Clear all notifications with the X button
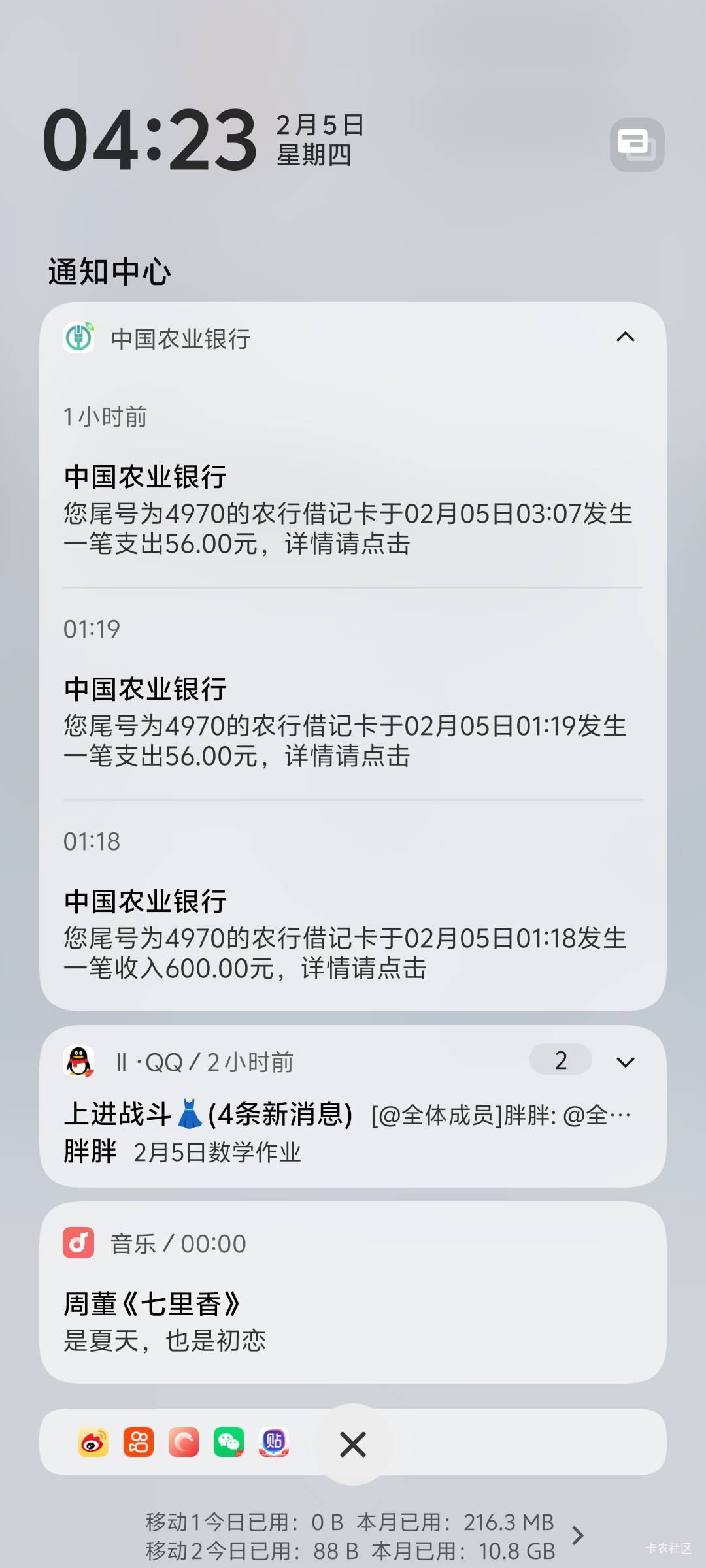The width and height of the screenshot is (706, 1568). 353,1444
